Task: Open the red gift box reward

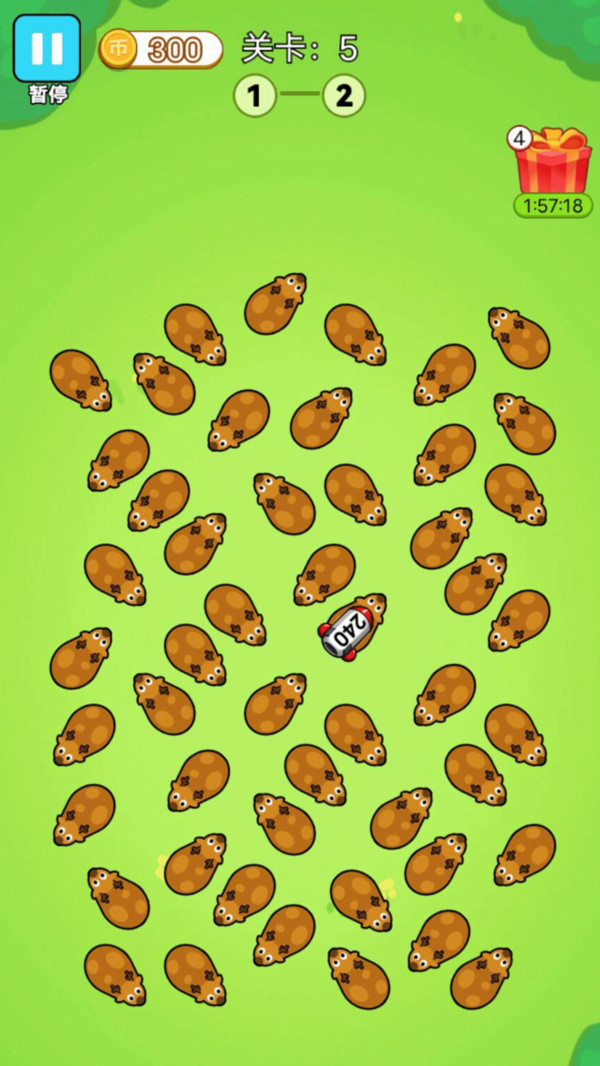Action: coord(553,162)
